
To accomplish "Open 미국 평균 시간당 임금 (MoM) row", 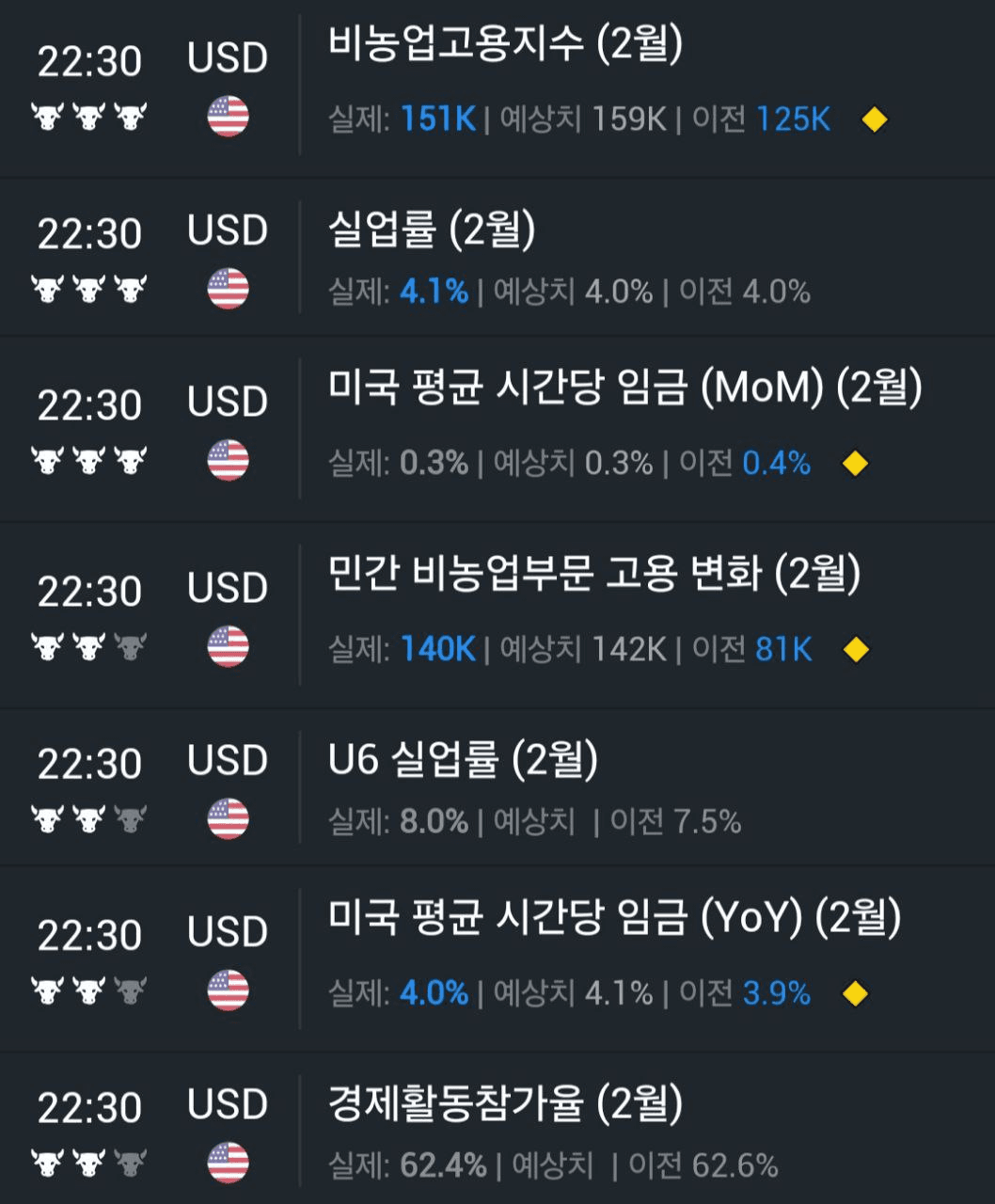I will pyautogui.click(x=624, y=388).
